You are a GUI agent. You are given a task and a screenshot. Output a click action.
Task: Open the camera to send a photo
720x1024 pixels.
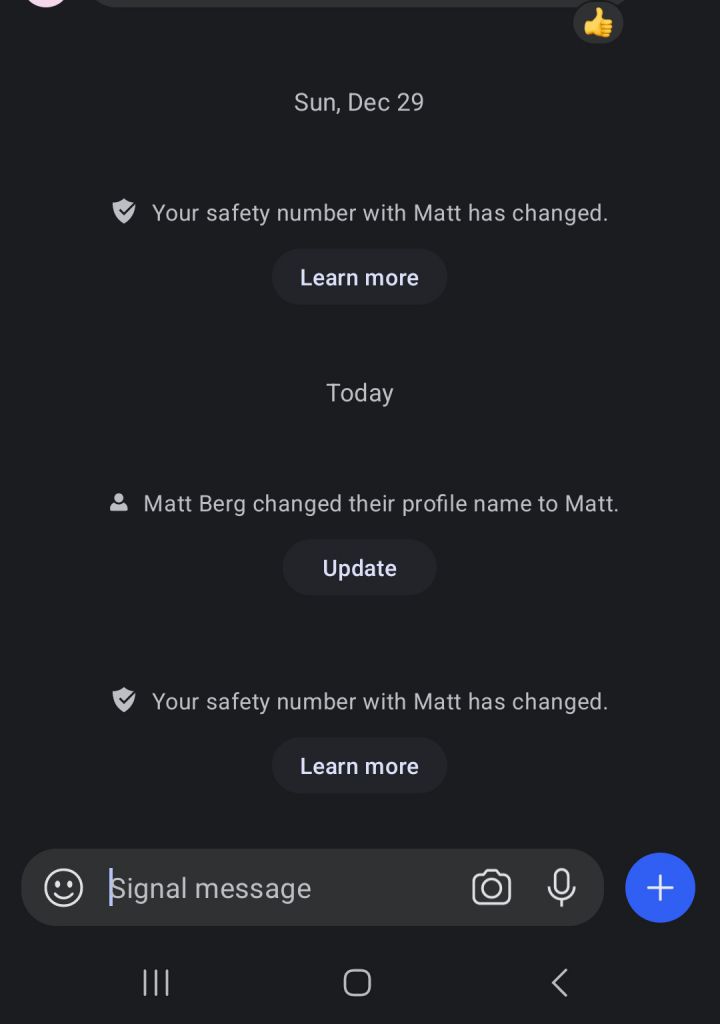(x=491, y=888)
